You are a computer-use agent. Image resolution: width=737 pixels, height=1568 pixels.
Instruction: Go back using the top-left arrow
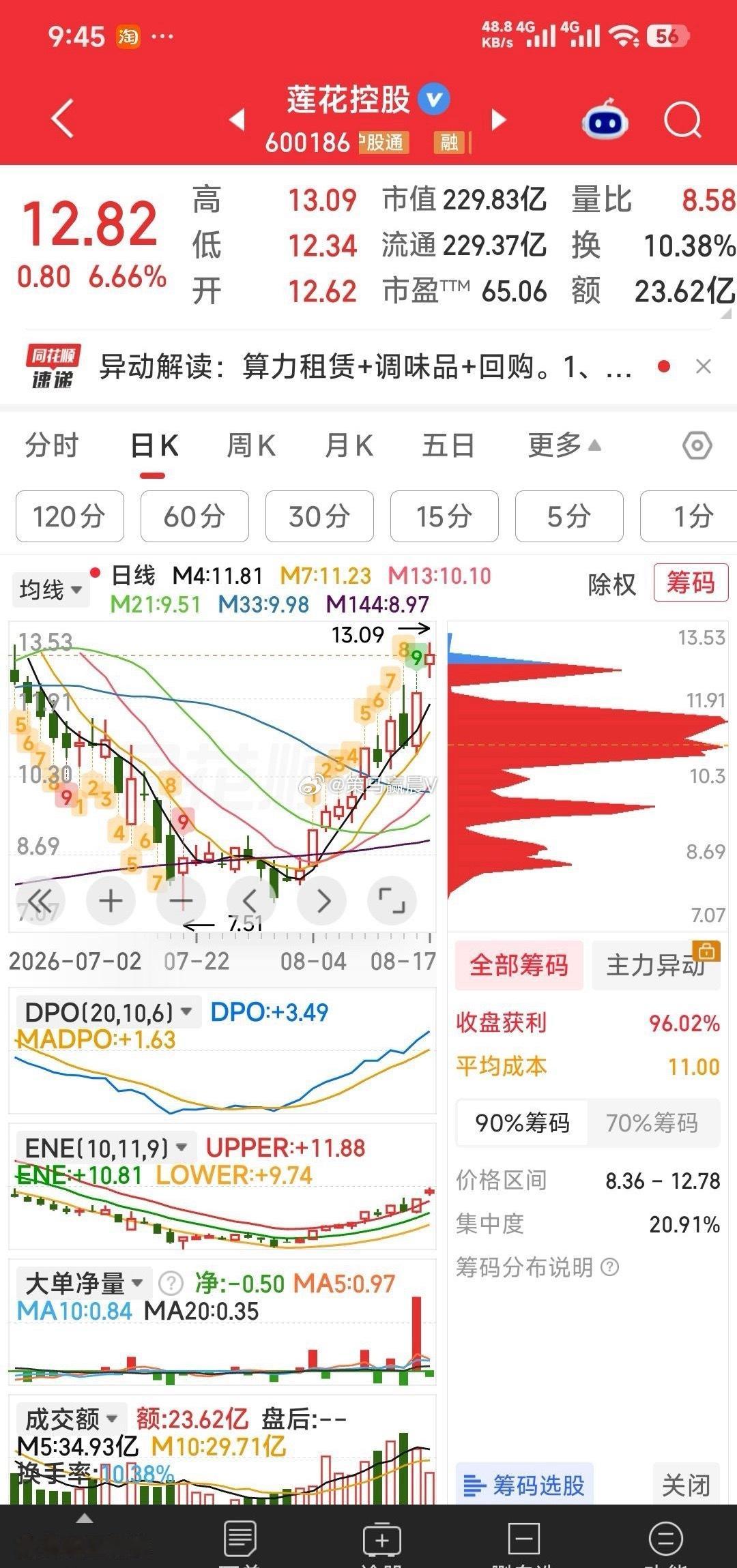pos(63,119)
